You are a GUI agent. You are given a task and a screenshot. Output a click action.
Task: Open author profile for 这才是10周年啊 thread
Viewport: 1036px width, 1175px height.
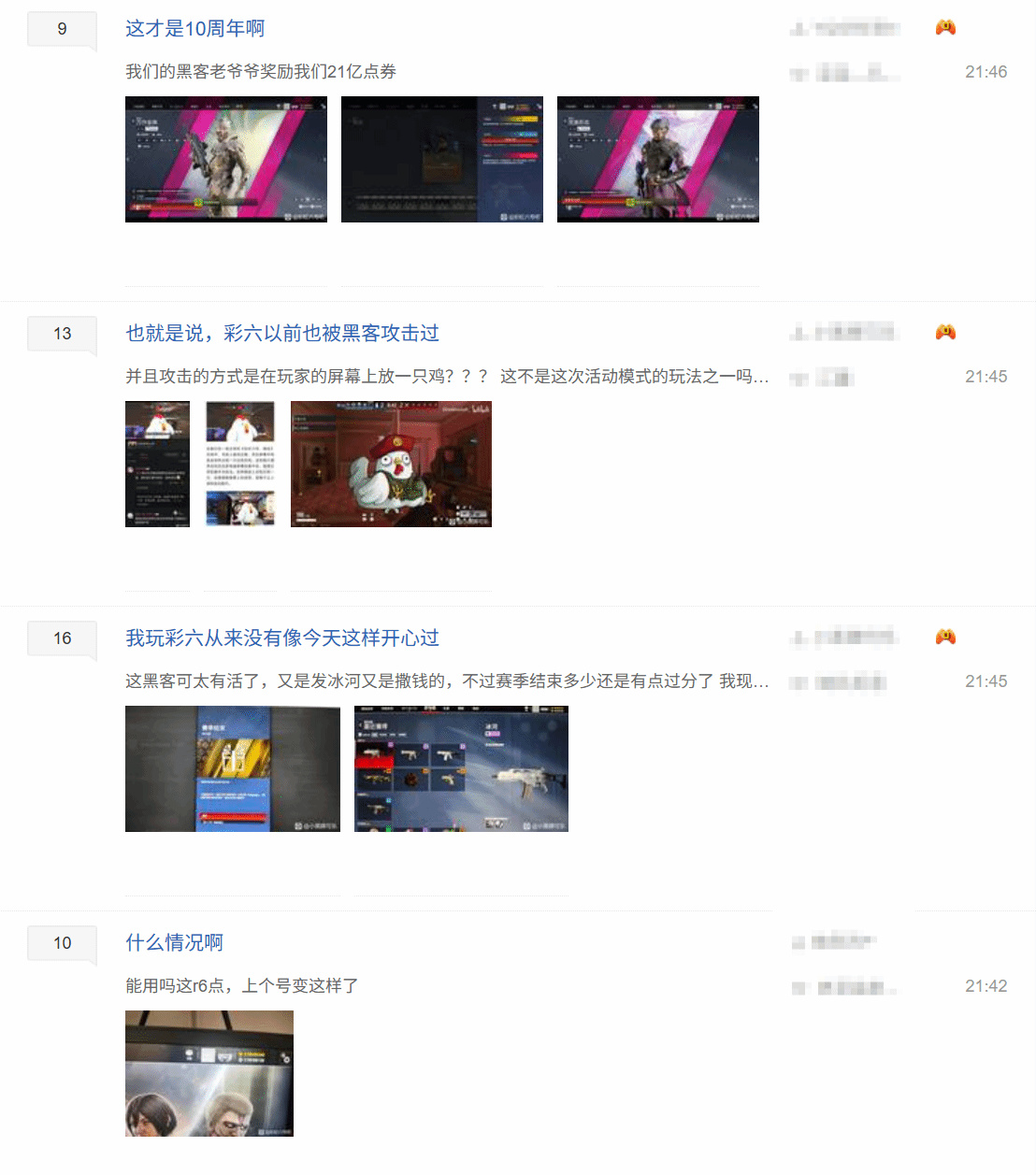[x=845, y=28]
